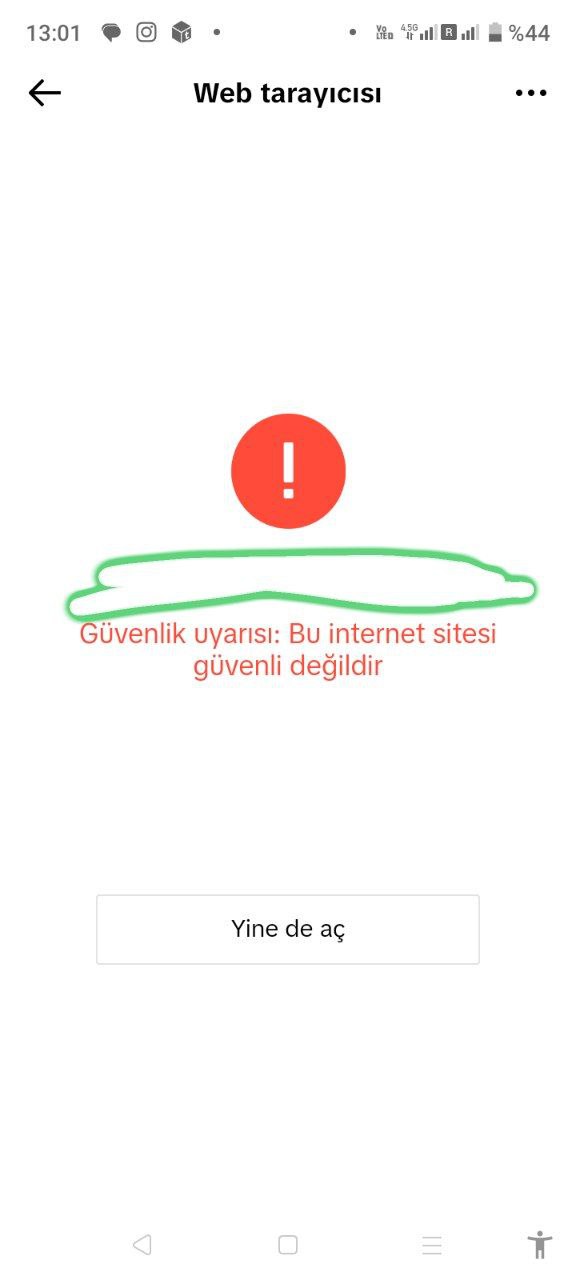This screenshot has height=1280, width=576.
Task: Tap the system home button
Action: click(x=288, y=1245)
